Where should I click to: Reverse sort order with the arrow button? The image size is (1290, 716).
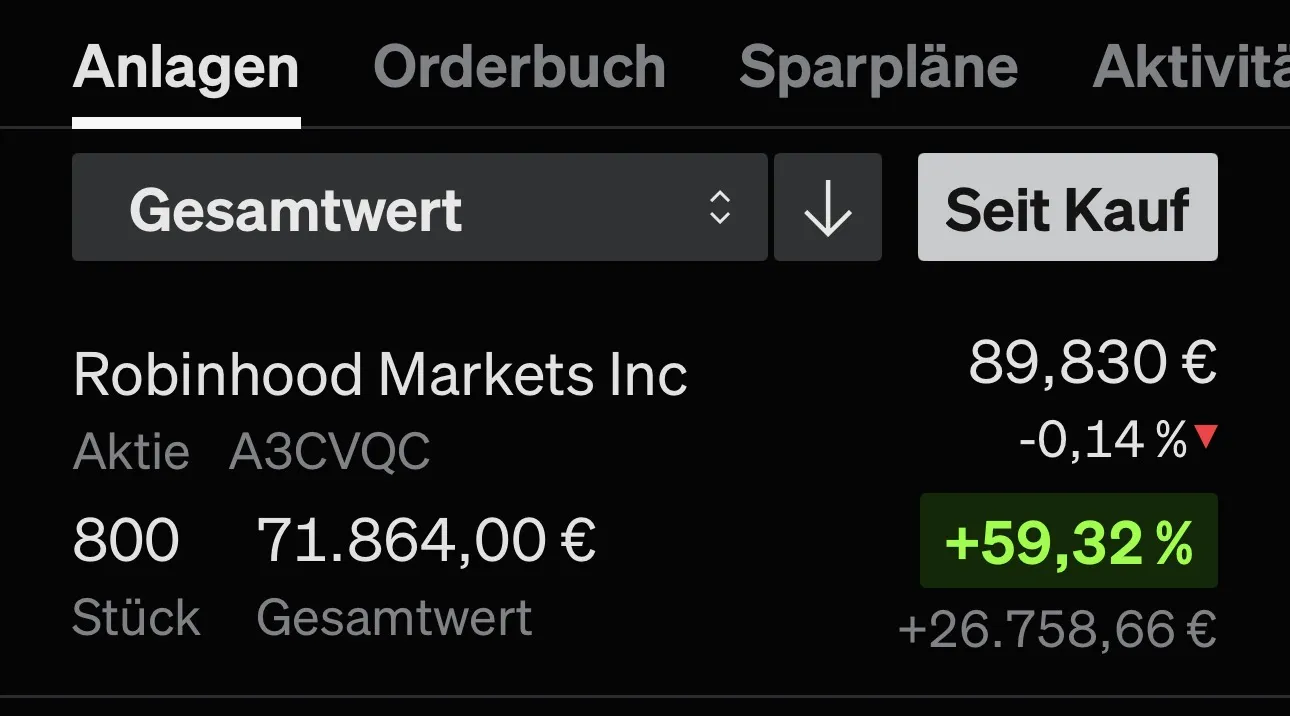click(x=828, y=207)
